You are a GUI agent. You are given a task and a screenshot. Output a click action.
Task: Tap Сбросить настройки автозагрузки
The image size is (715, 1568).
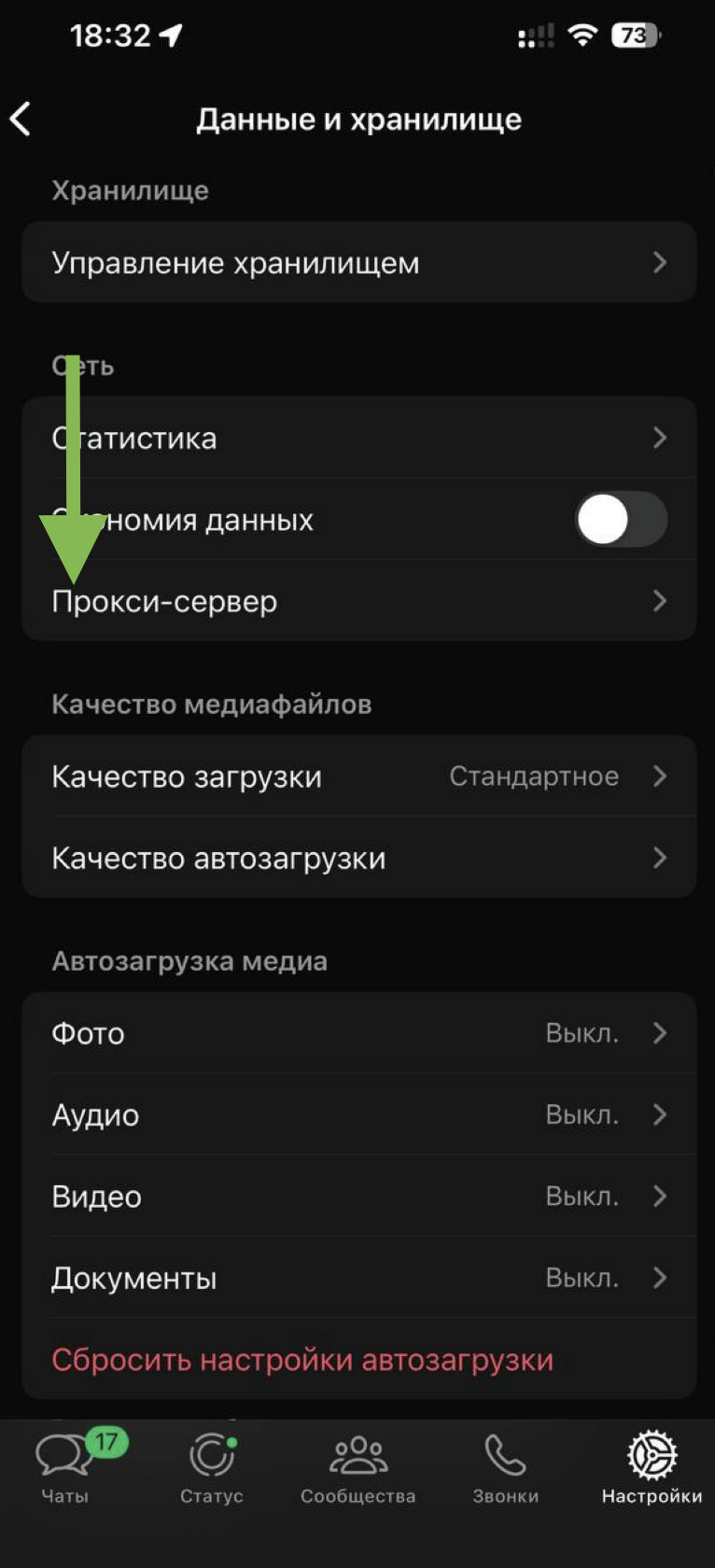pyautogui.click(x=302, y=1360)
